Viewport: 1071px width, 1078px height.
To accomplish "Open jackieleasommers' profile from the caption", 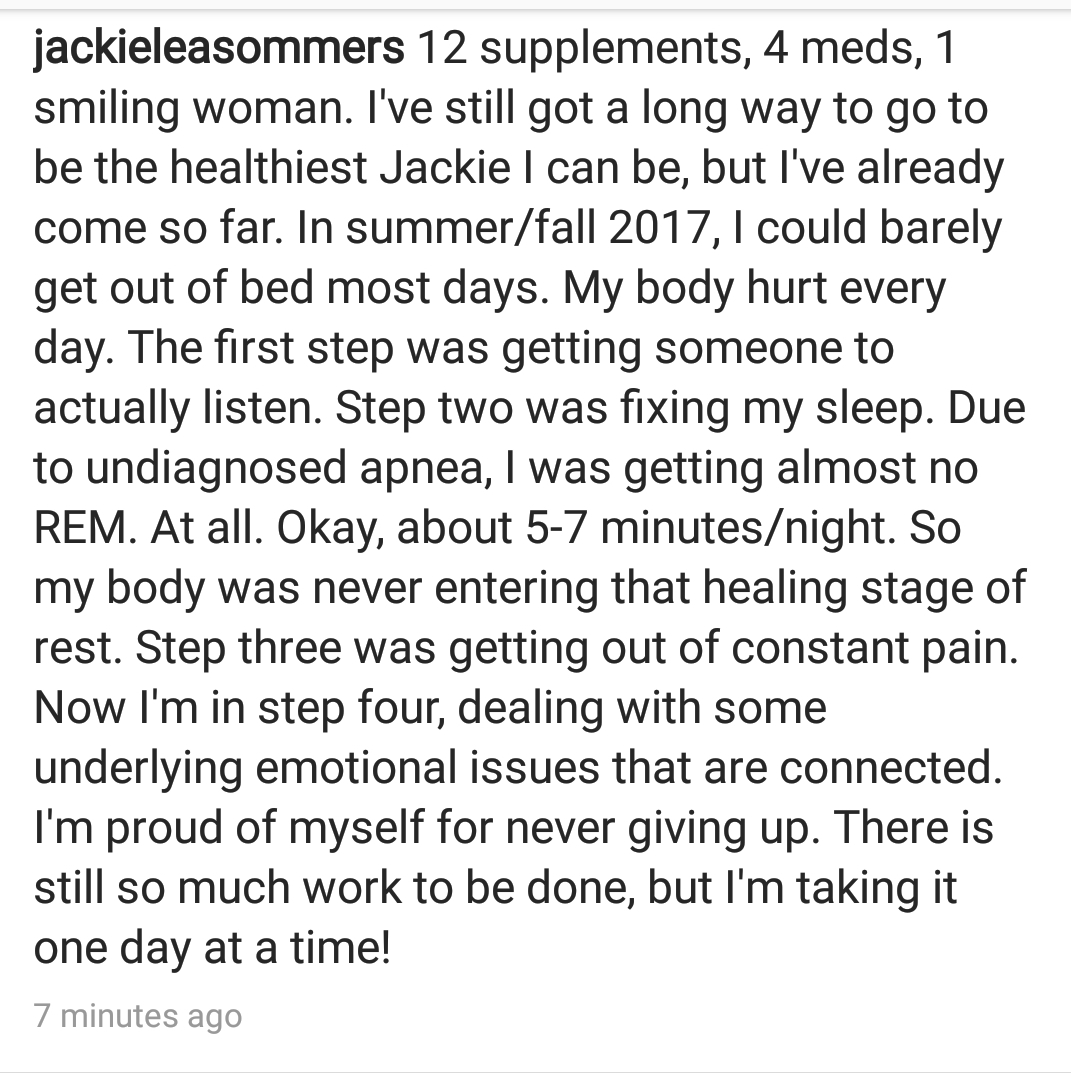I will pos(219,48).
